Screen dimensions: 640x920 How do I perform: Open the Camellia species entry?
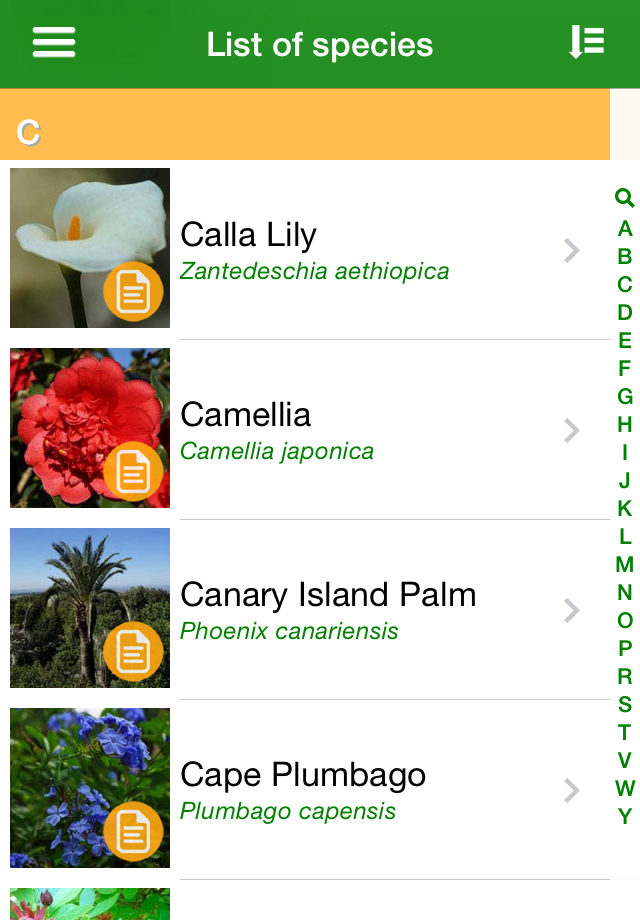pyautogui.click(x=305, y=429)
